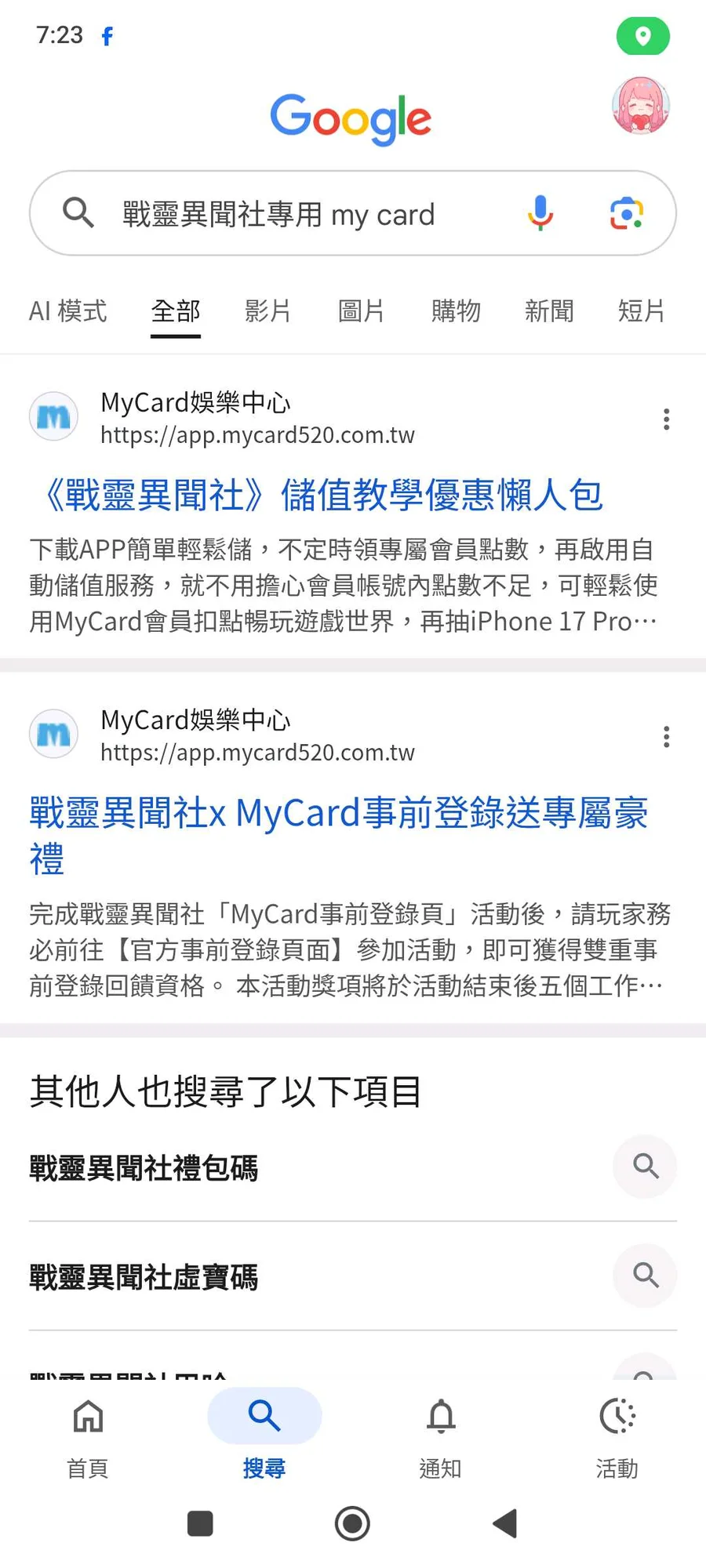Switch to the AI 模式 tab
This screenshot has height=1568, width=706.
click(68, 311)
